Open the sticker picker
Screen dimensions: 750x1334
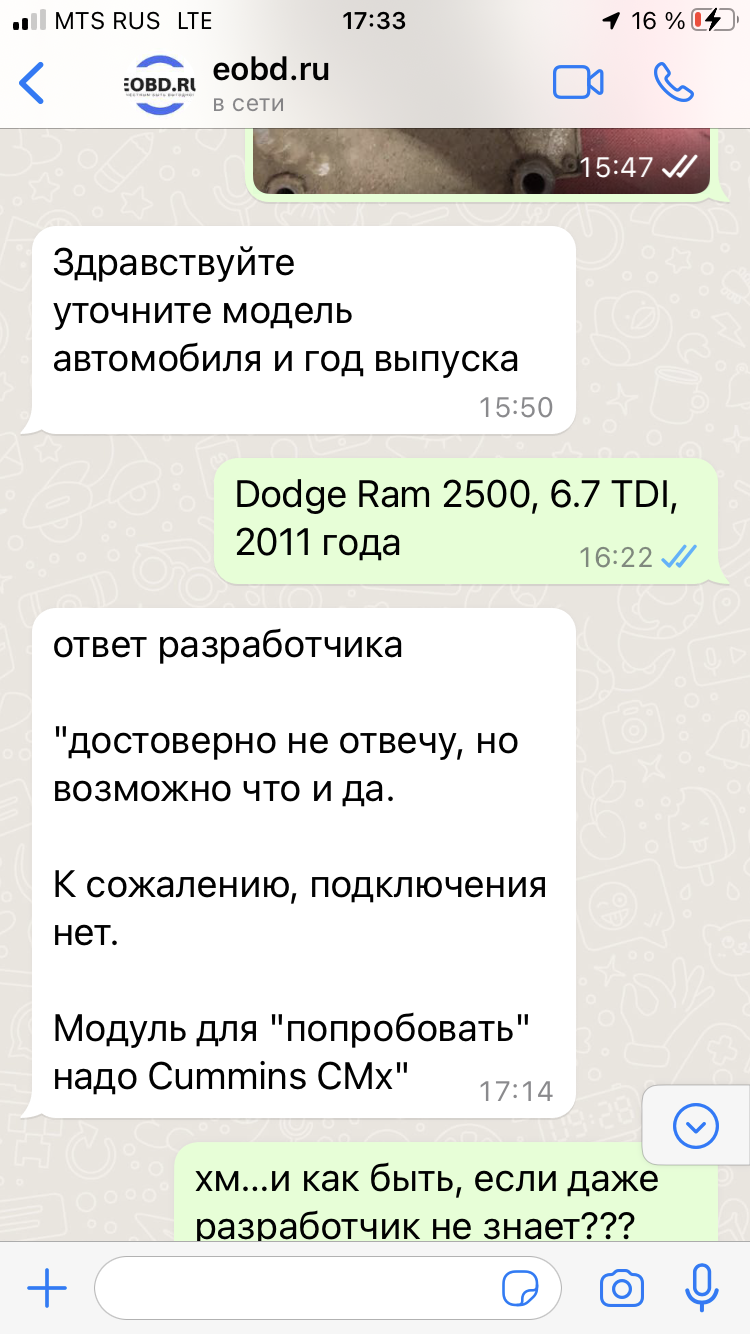(521, 1289)
